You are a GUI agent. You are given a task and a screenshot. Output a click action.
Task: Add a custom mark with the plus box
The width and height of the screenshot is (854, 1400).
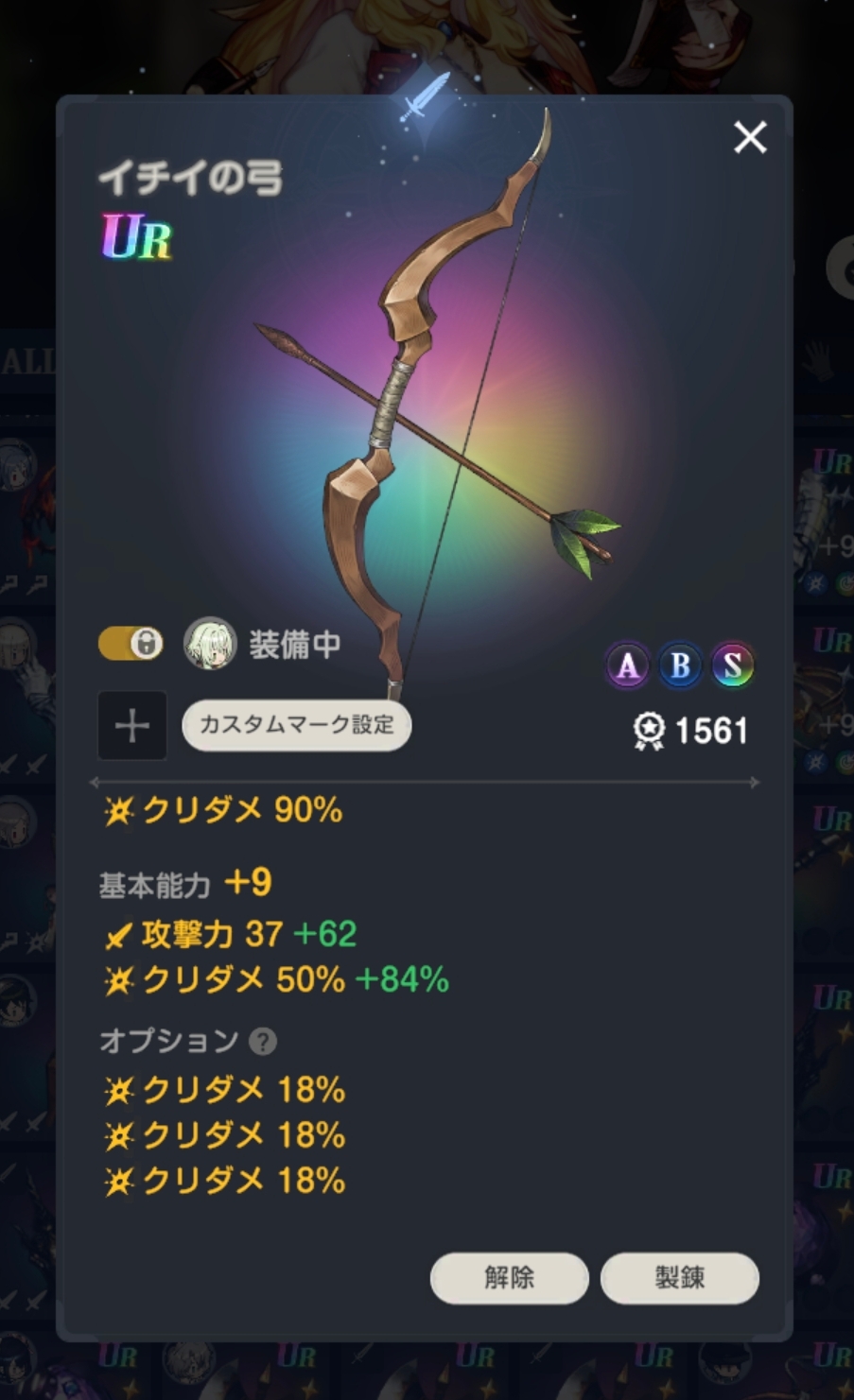click(132, 726)
